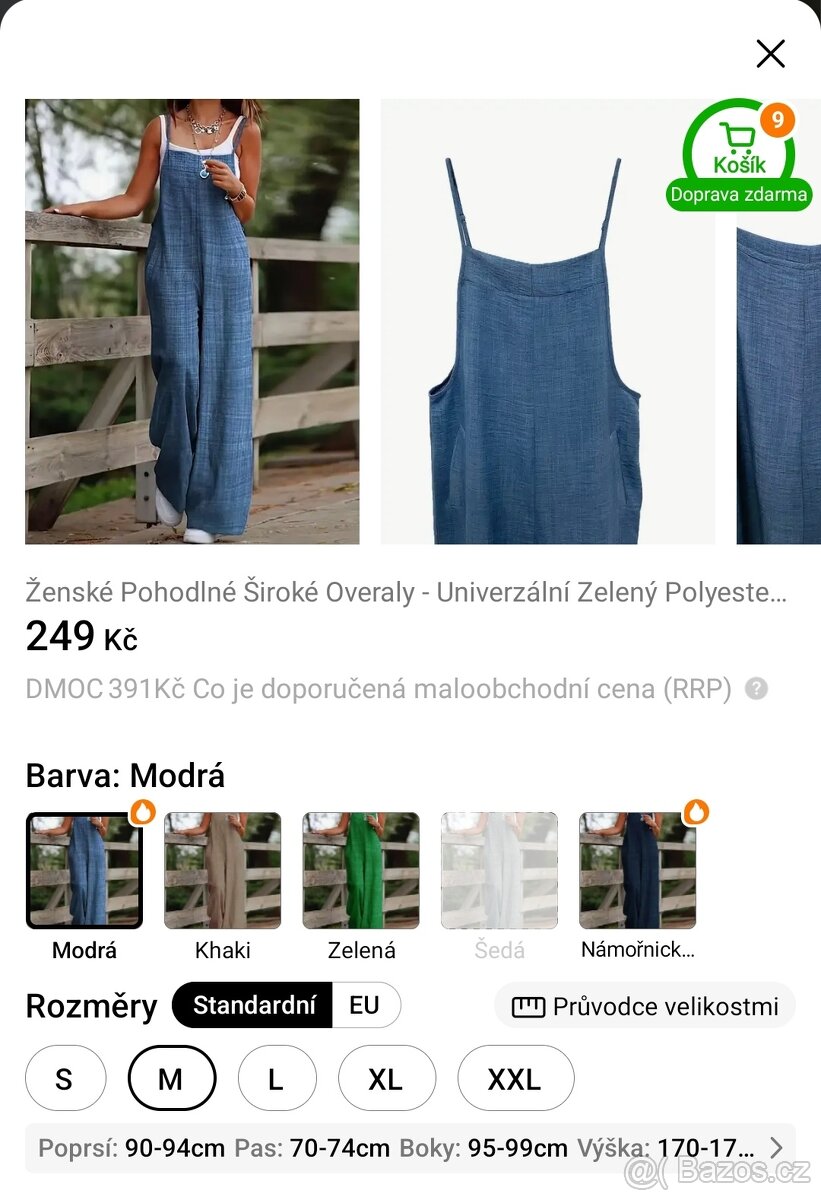Open the model photo of blue overalls
Viewport: 821px width, 1200px height.
[192, 321]
